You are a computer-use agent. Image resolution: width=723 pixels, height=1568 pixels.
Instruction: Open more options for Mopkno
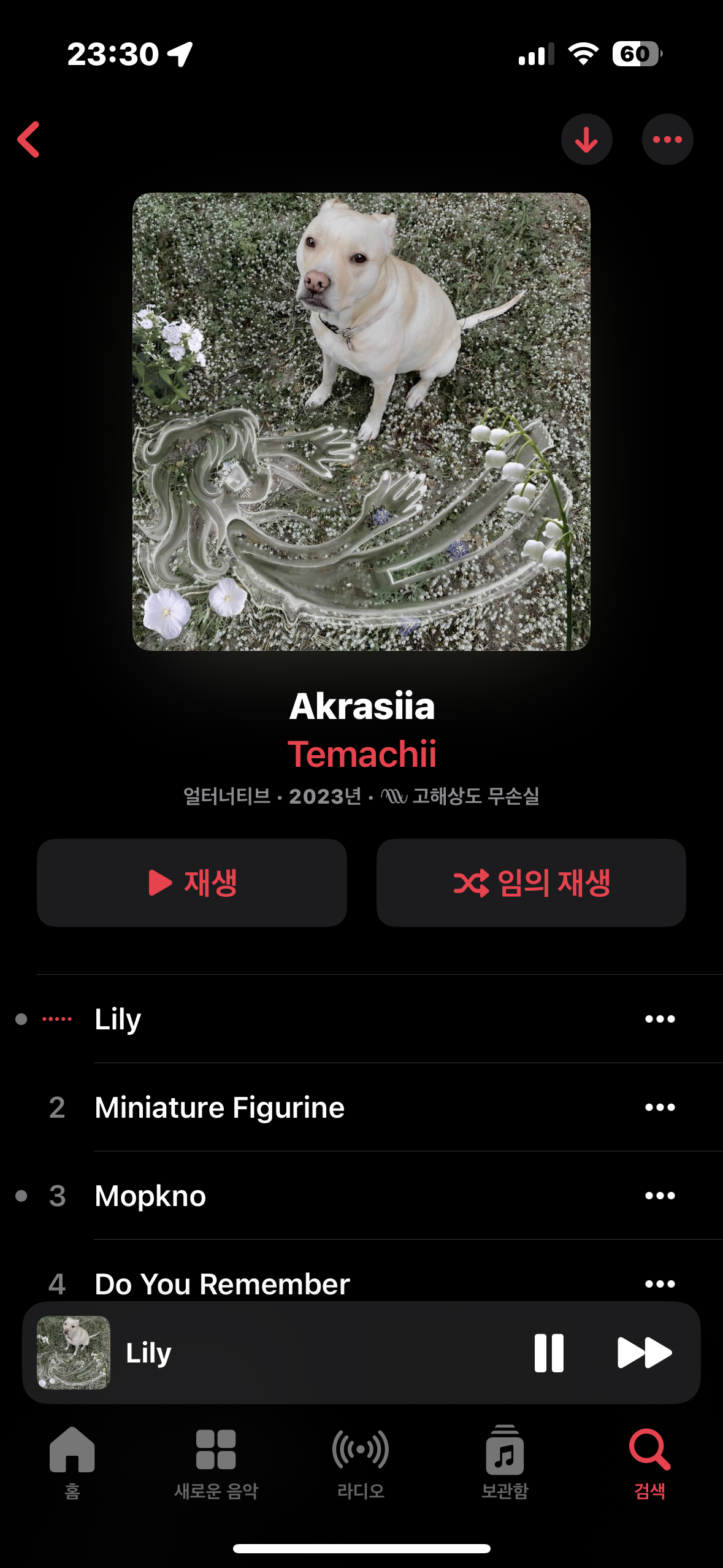coord(660,1196)
